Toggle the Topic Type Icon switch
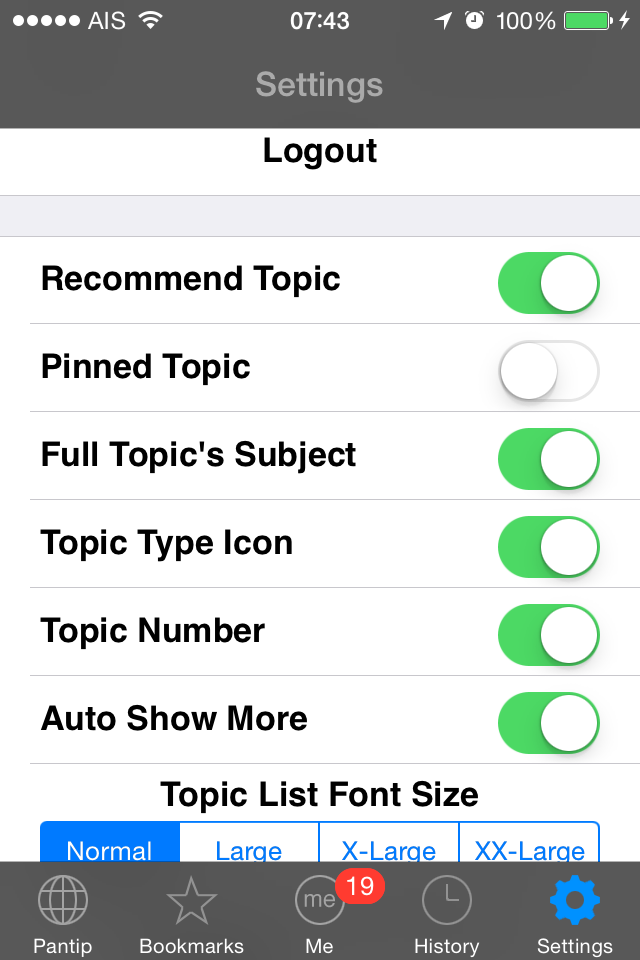Image resolution: width=640 pixels, height=960 pixels. (548, 547)
